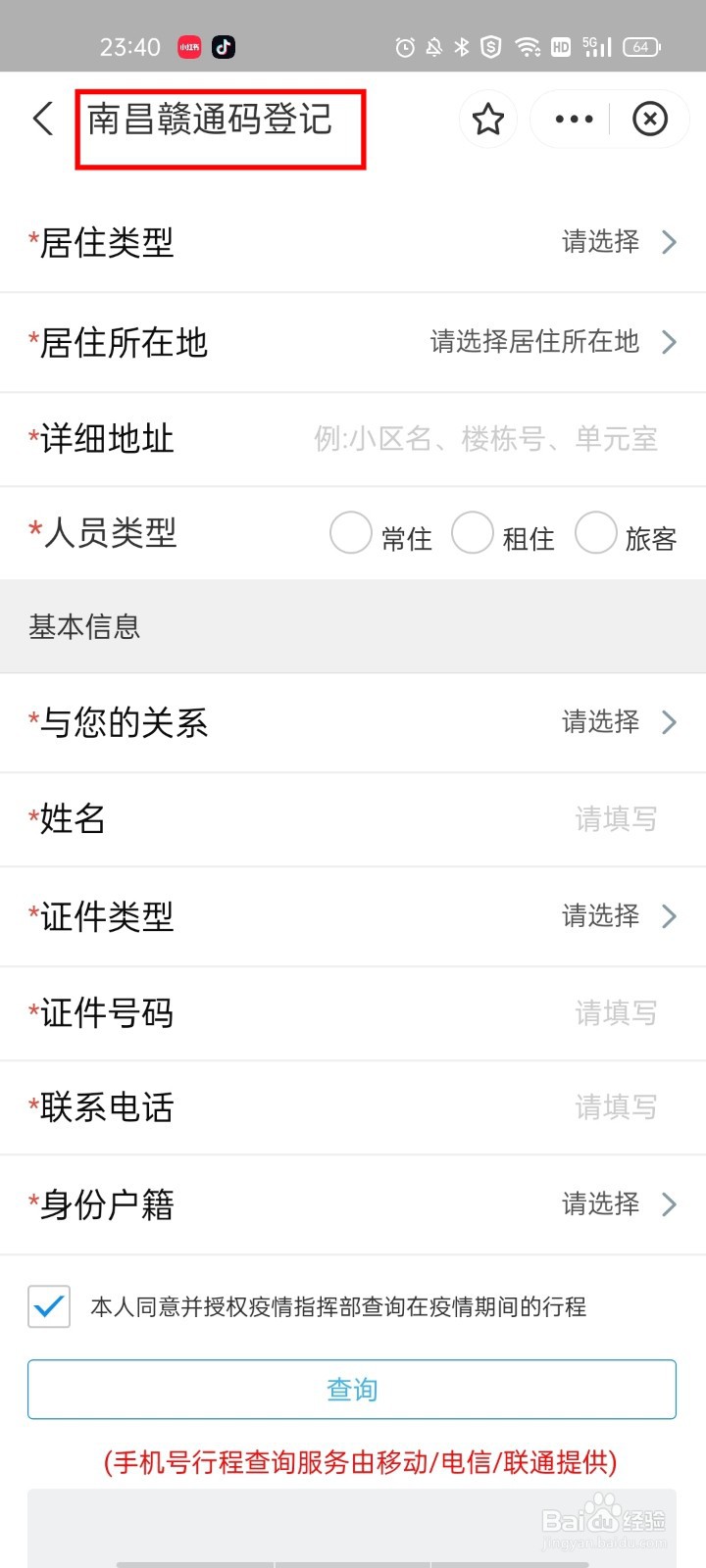The height and width of the screenshot is (1568, 706).
Task: Tap the circular exit icon at top right
Action: 649,119
